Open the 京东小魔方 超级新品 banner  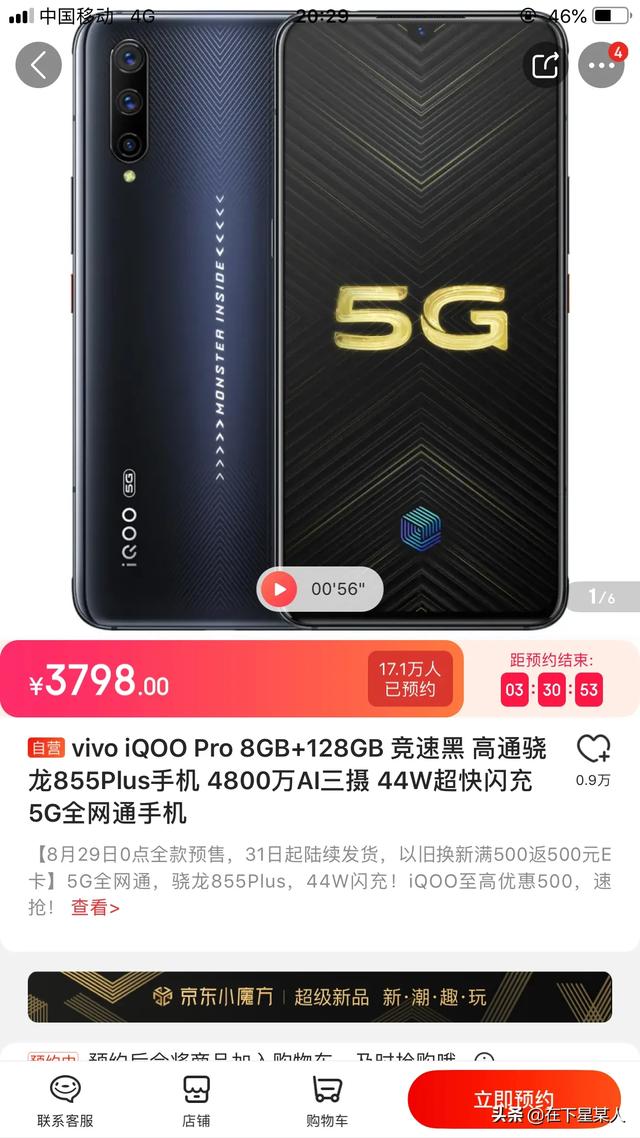[319, 997]
